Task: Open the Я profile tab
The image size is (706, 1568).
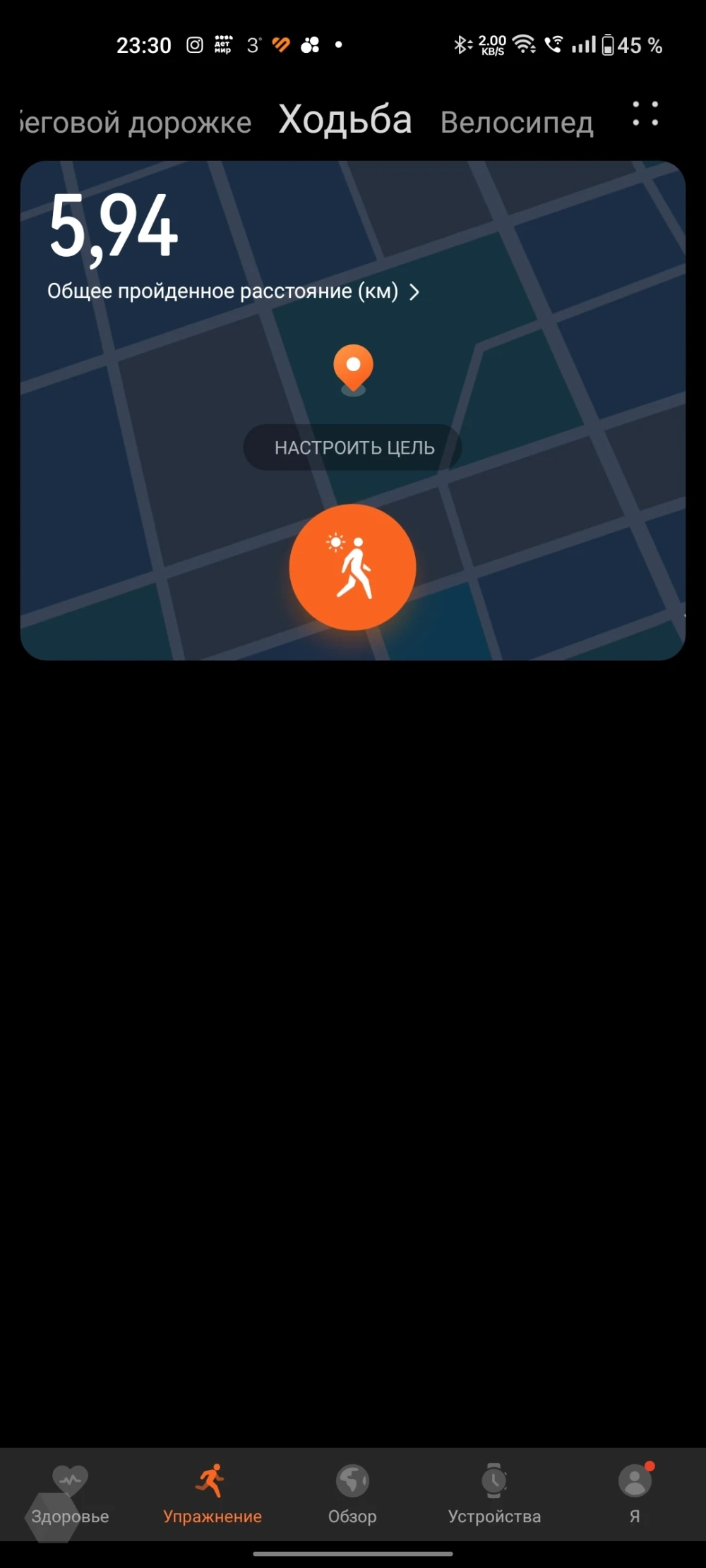Action: [635, 1493]
